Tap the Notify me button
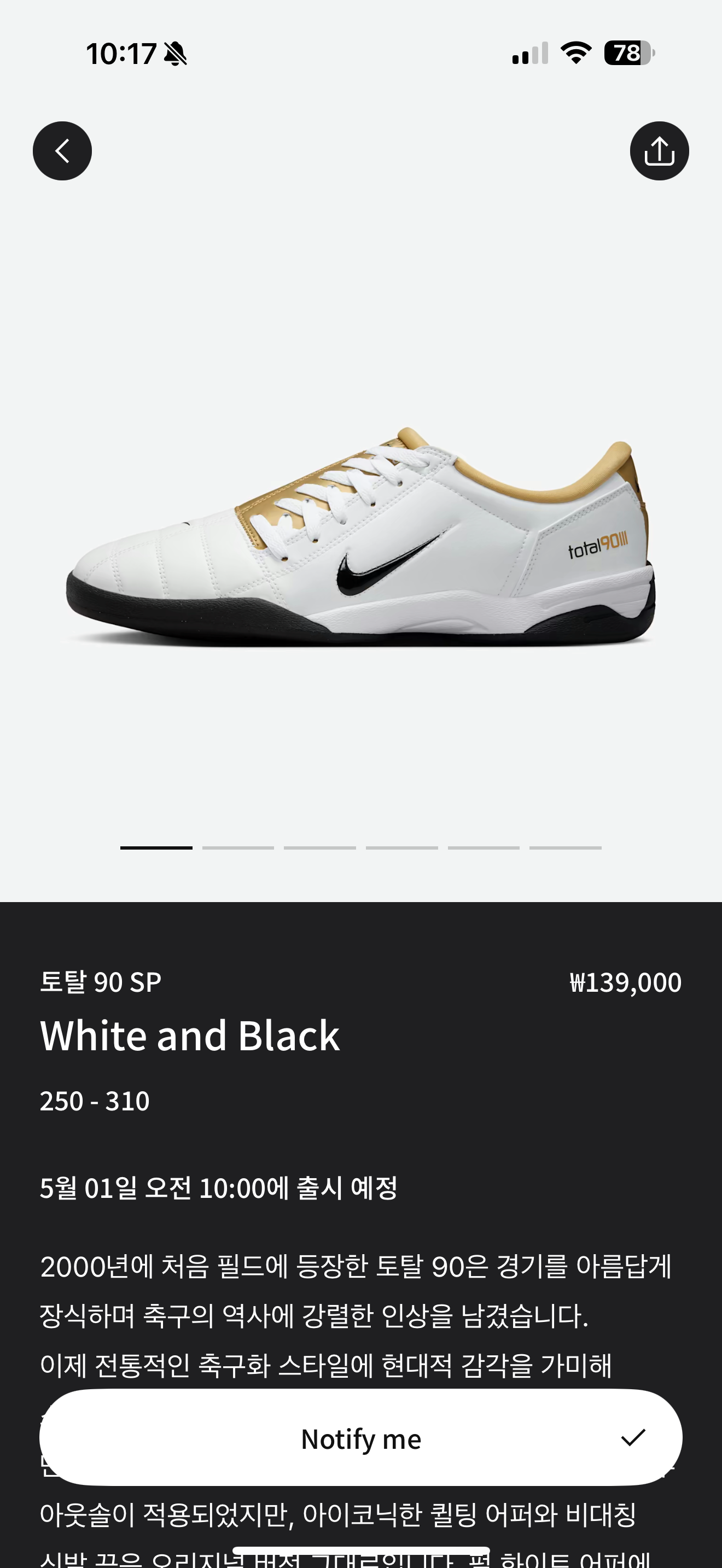The image size is (722, 1568). (360, 1438)
